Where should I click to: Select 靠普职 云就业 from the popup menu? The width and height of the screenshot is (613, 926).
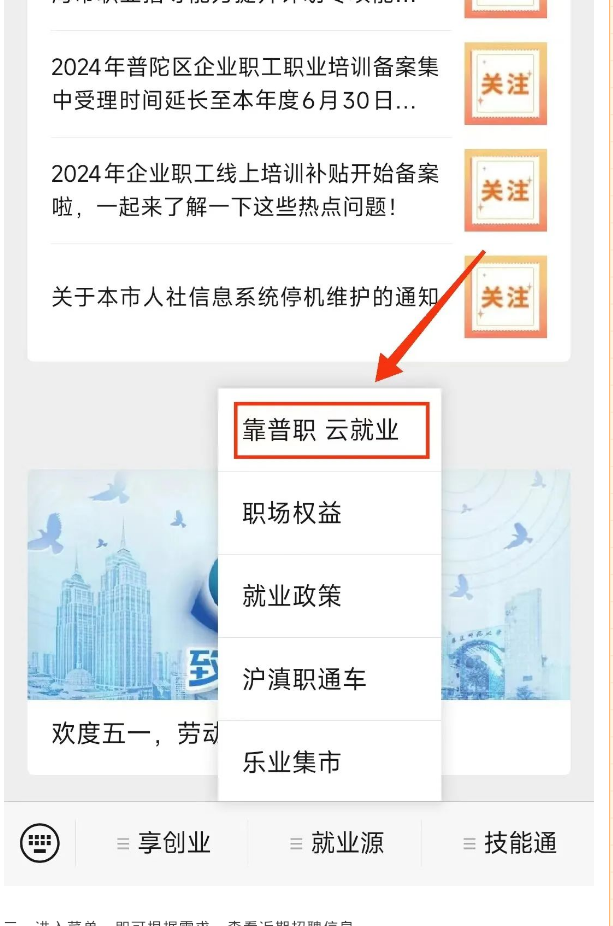[x=330, y=430]
